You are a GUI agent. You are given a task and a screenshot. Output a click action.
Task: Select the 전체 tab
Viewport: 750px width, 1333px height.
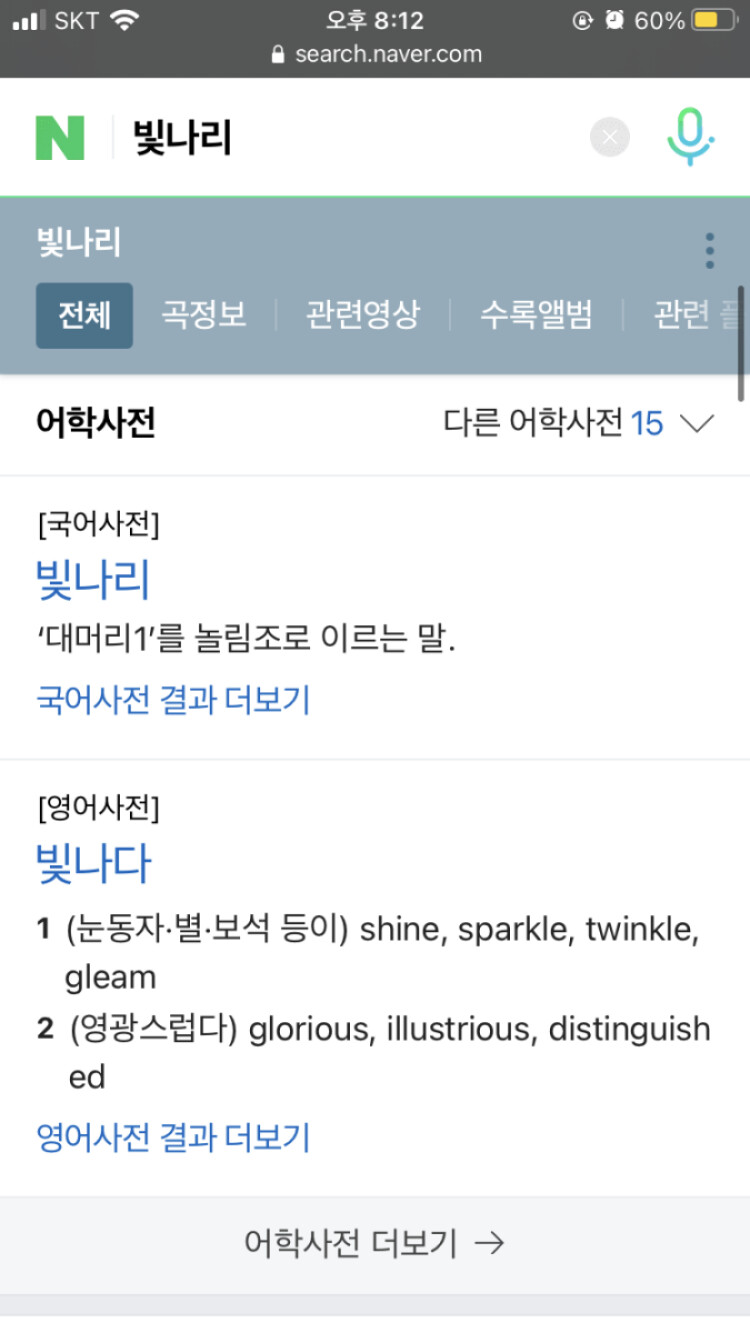(x=84, y=315)
